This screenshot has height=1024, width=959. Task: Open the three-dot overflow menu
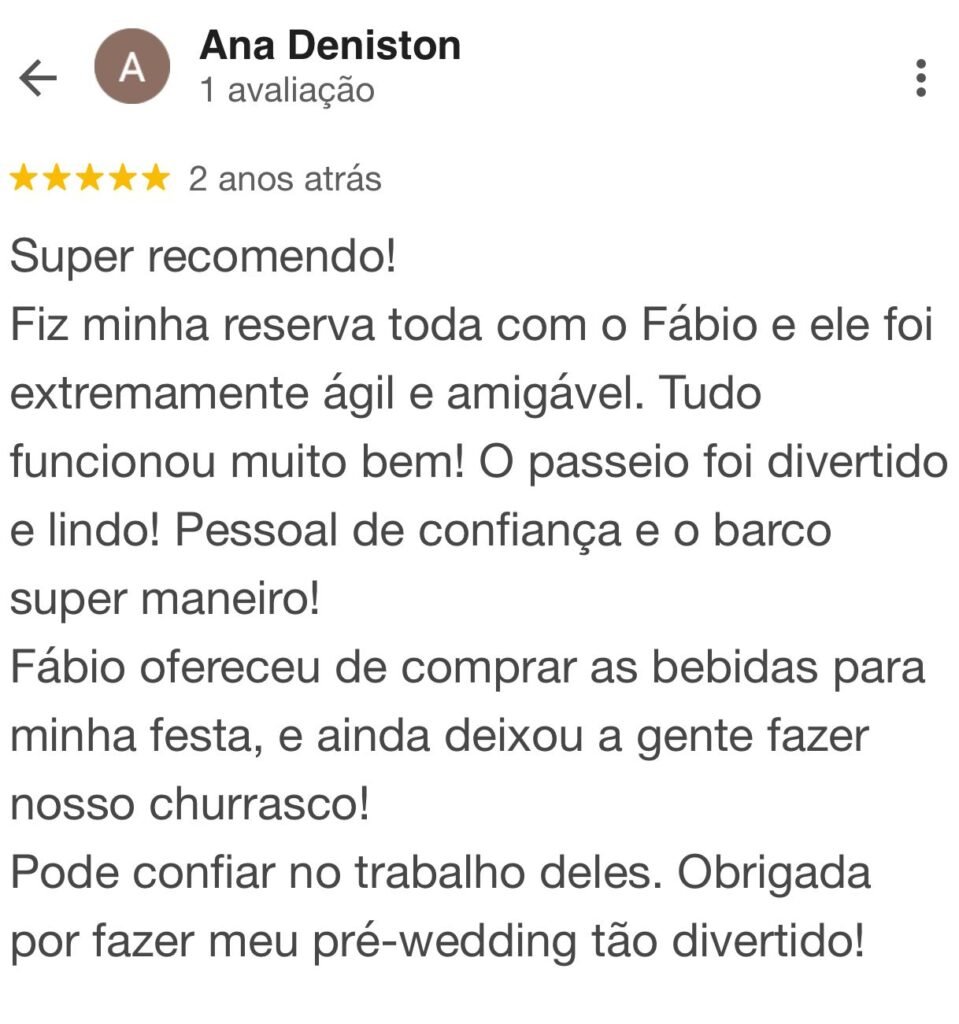(x=920, y=77)
